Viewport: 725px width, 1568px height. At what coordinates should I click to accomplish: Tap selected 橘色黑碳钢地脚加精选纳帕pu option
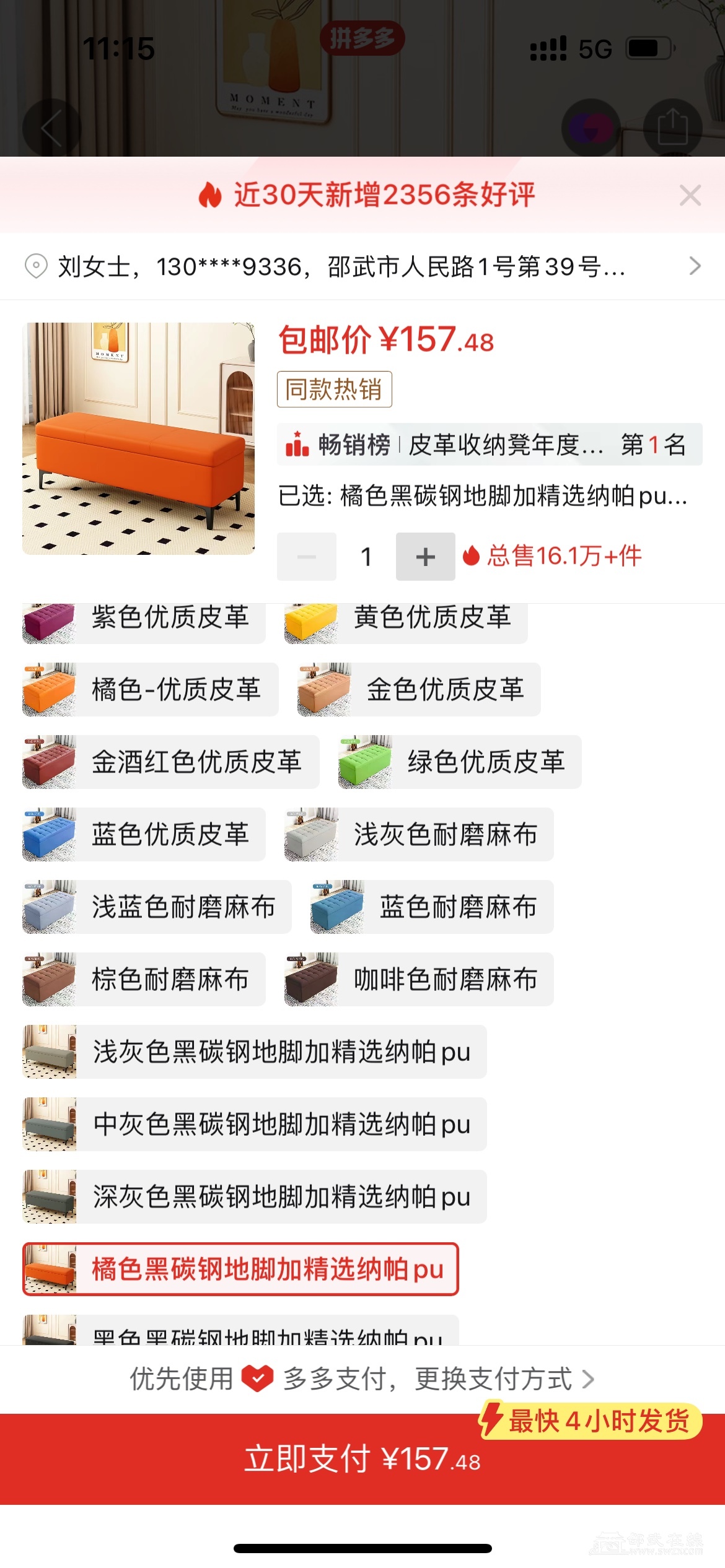coord(241,1269)
